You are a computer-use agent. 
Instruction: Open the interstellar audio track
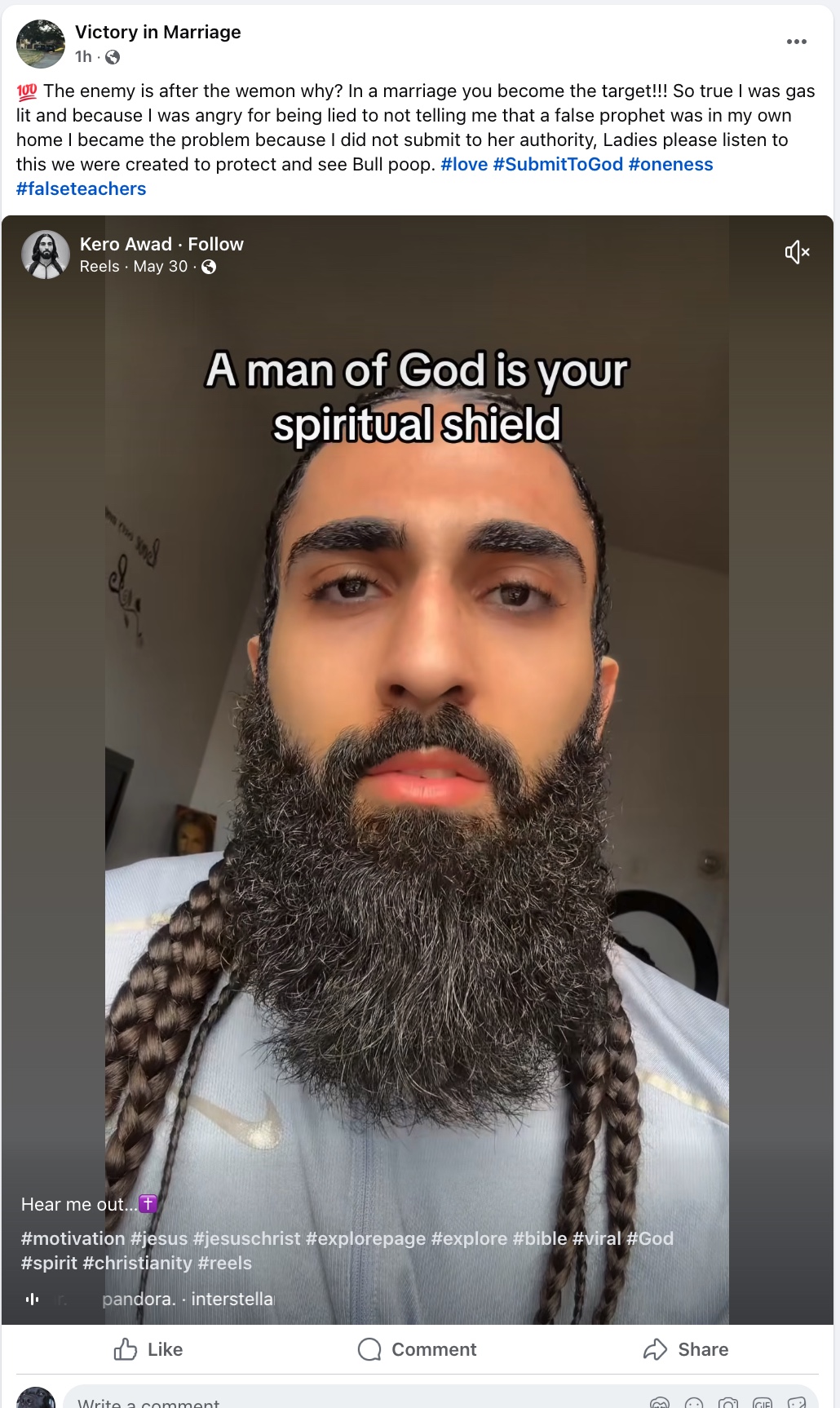(x=232, y=1299)
